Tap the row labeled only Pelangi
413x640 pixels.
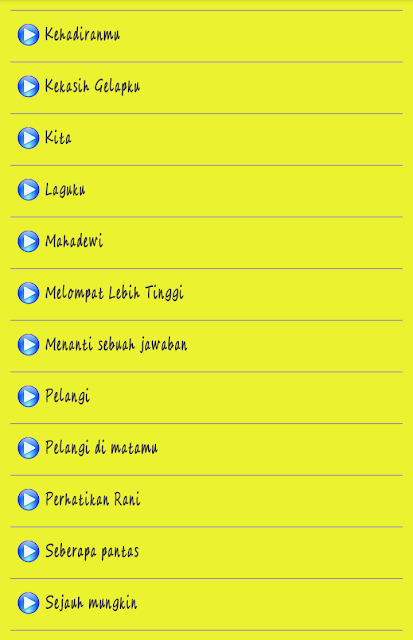click(x=206, y=398)
